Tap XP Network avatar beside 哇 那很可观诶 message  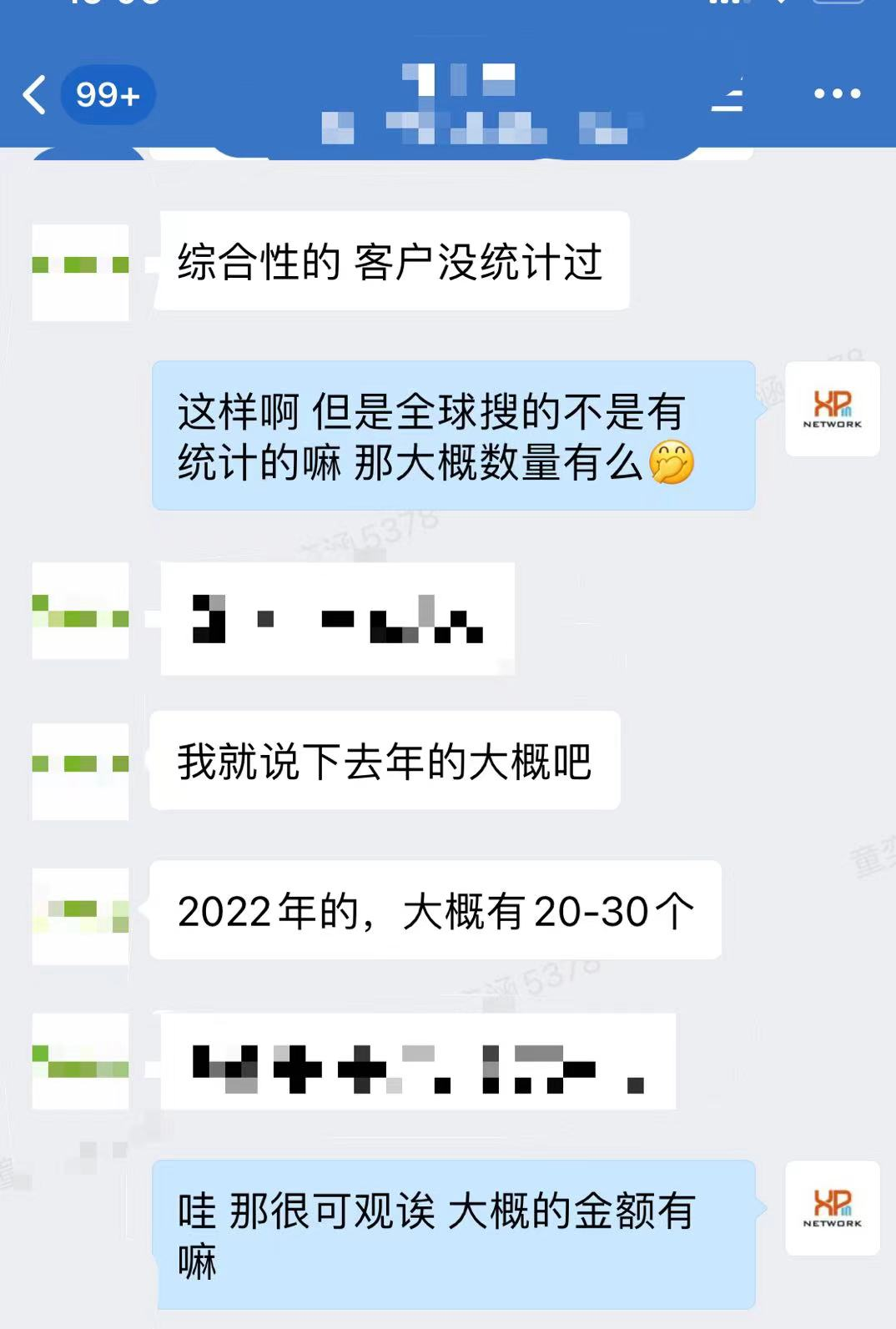tap(832, 1207)
